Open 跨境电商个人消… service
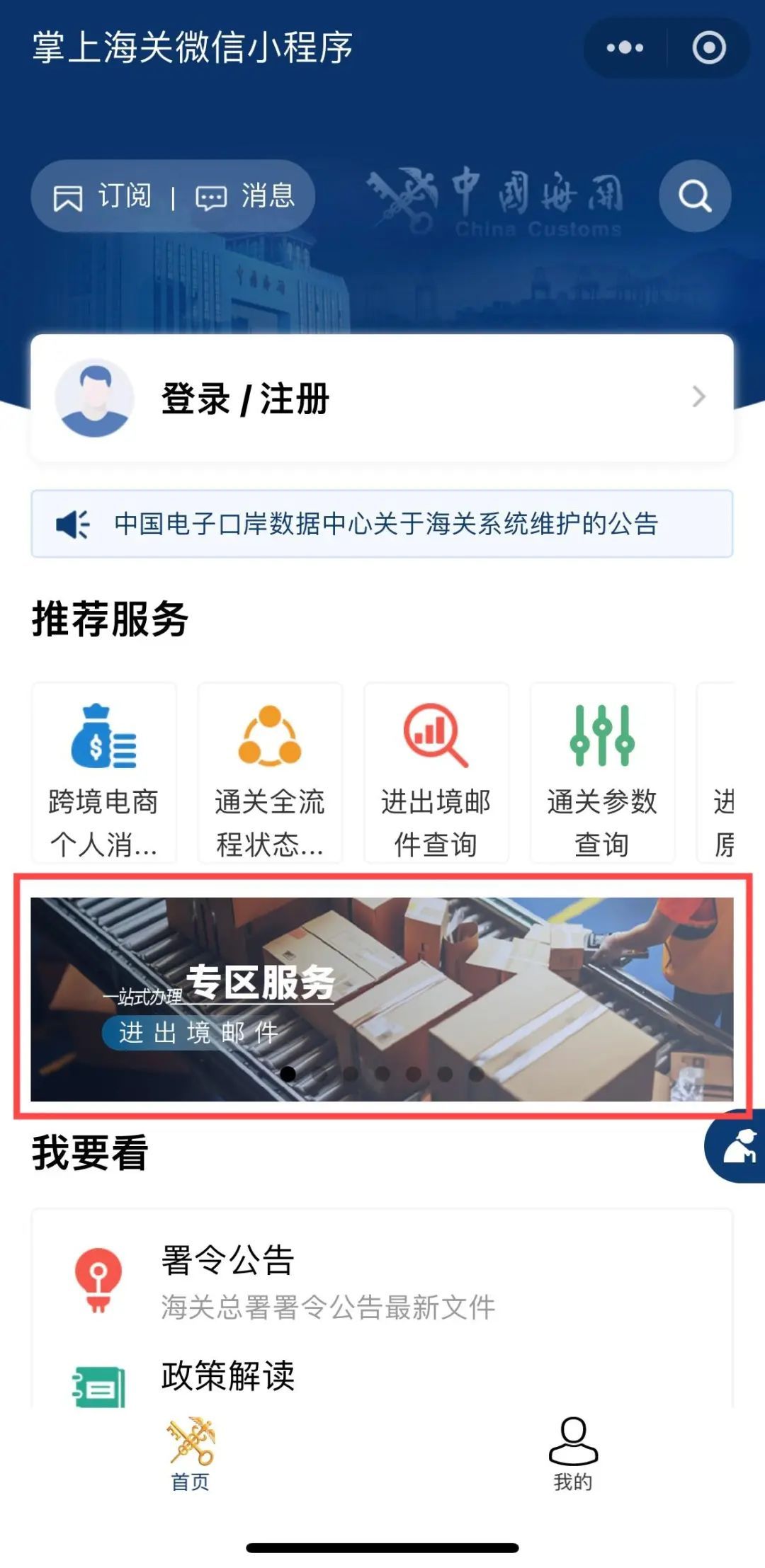This screenshot has height=1568, width=765. [x=103, y=773]
